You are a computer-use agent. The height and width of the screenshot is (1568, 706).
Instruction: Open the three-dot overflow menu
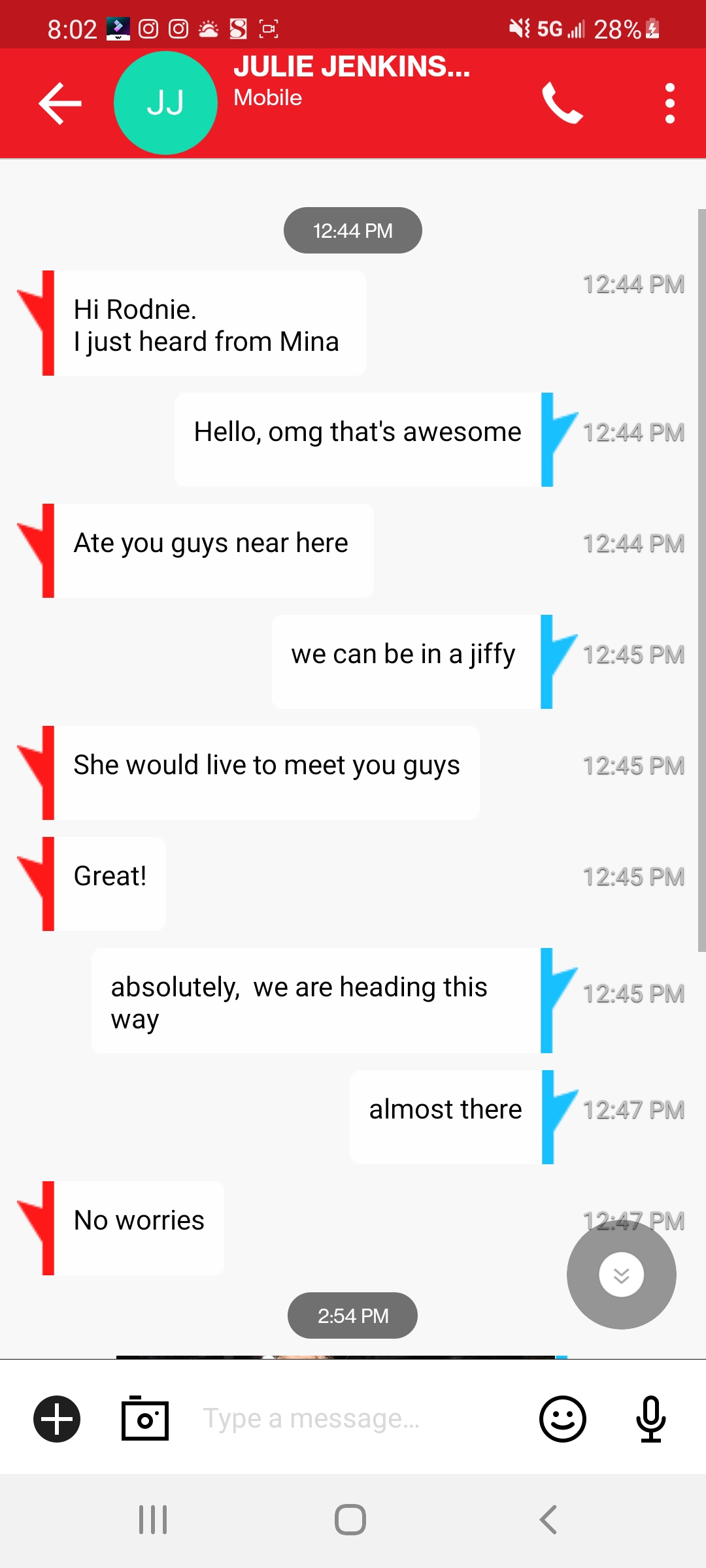pyautogui.click(x=669, y=103)
